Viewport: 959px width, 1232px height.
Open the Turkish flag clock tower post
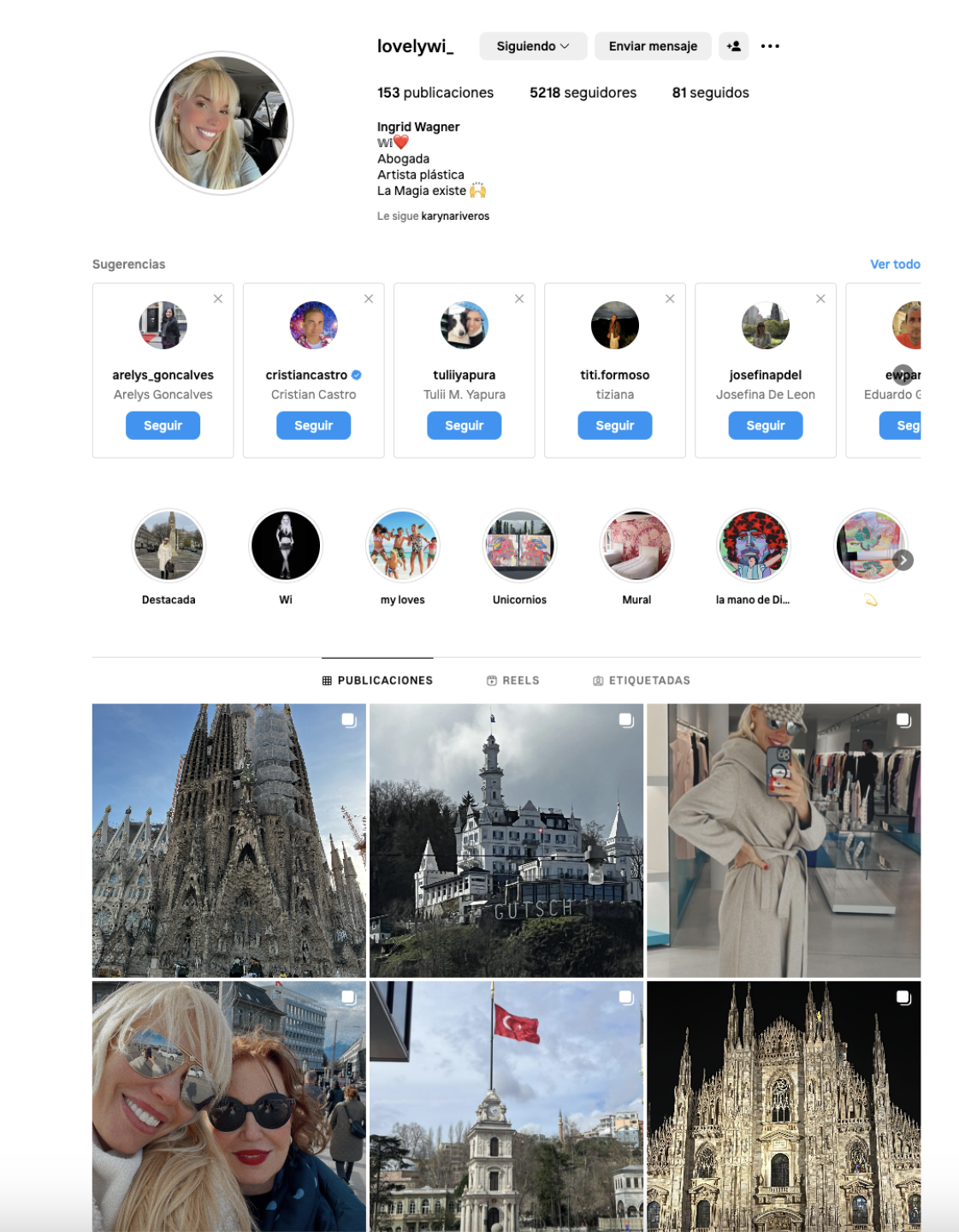[506, 1106]
